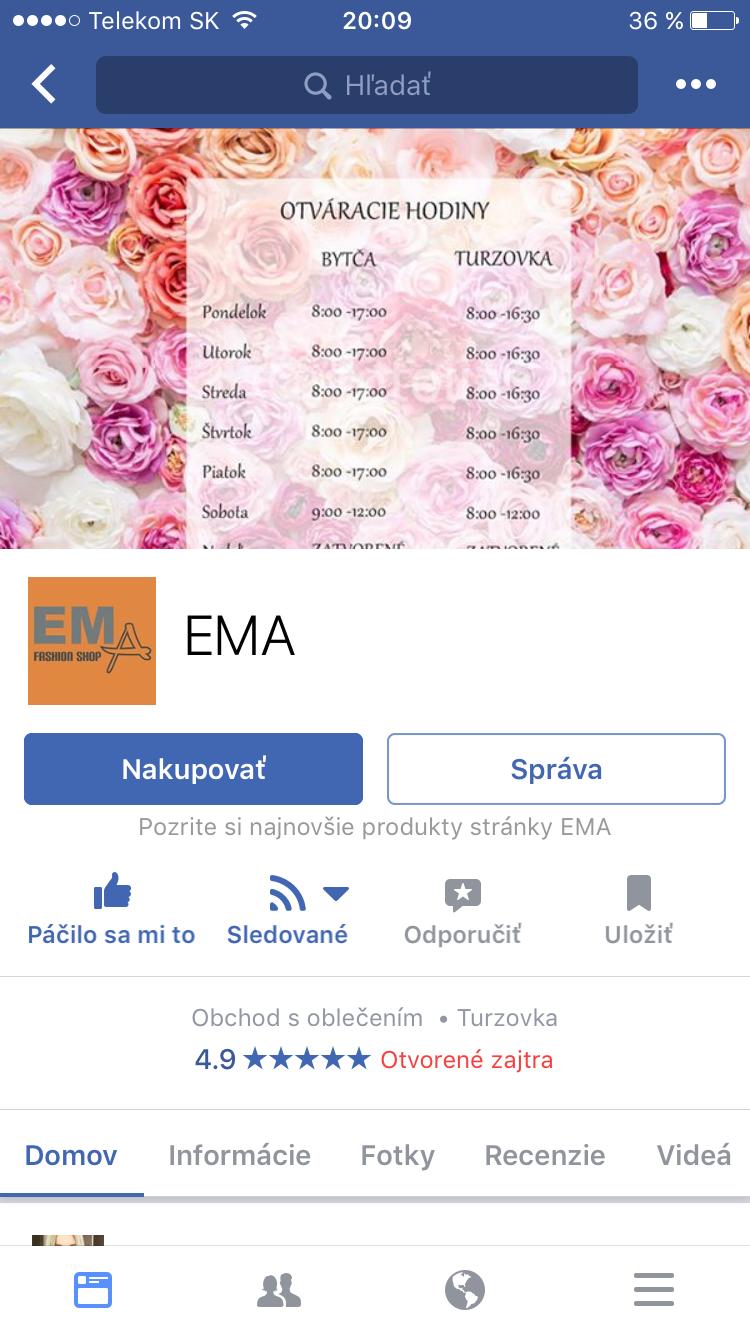The width and height of the screenshot is (750, 1334).
Task: Switch to the Recenzie tab
Action: tap(544, 1155)
